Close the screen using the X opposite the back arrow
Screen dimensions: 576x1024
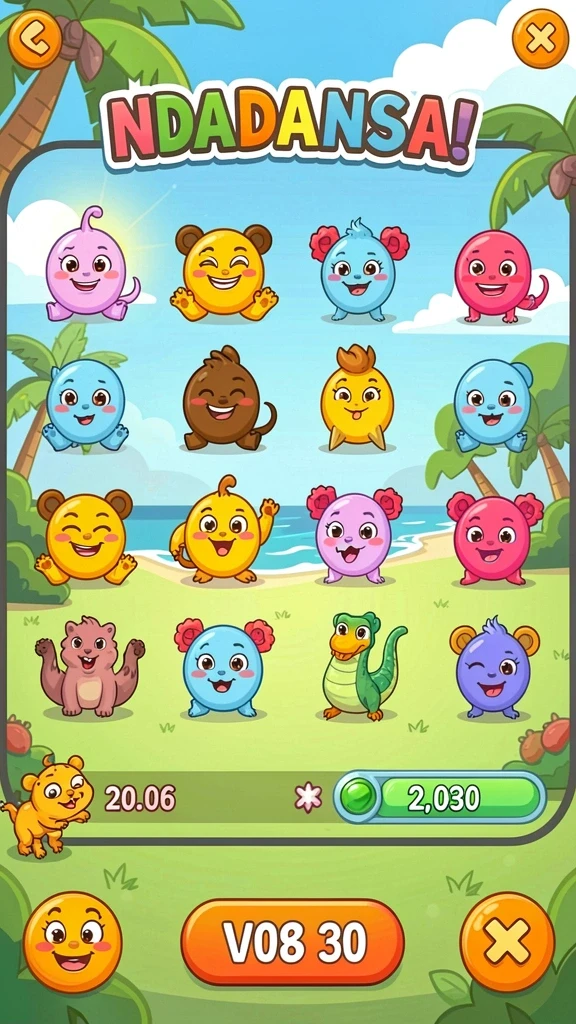pos(541,39)
